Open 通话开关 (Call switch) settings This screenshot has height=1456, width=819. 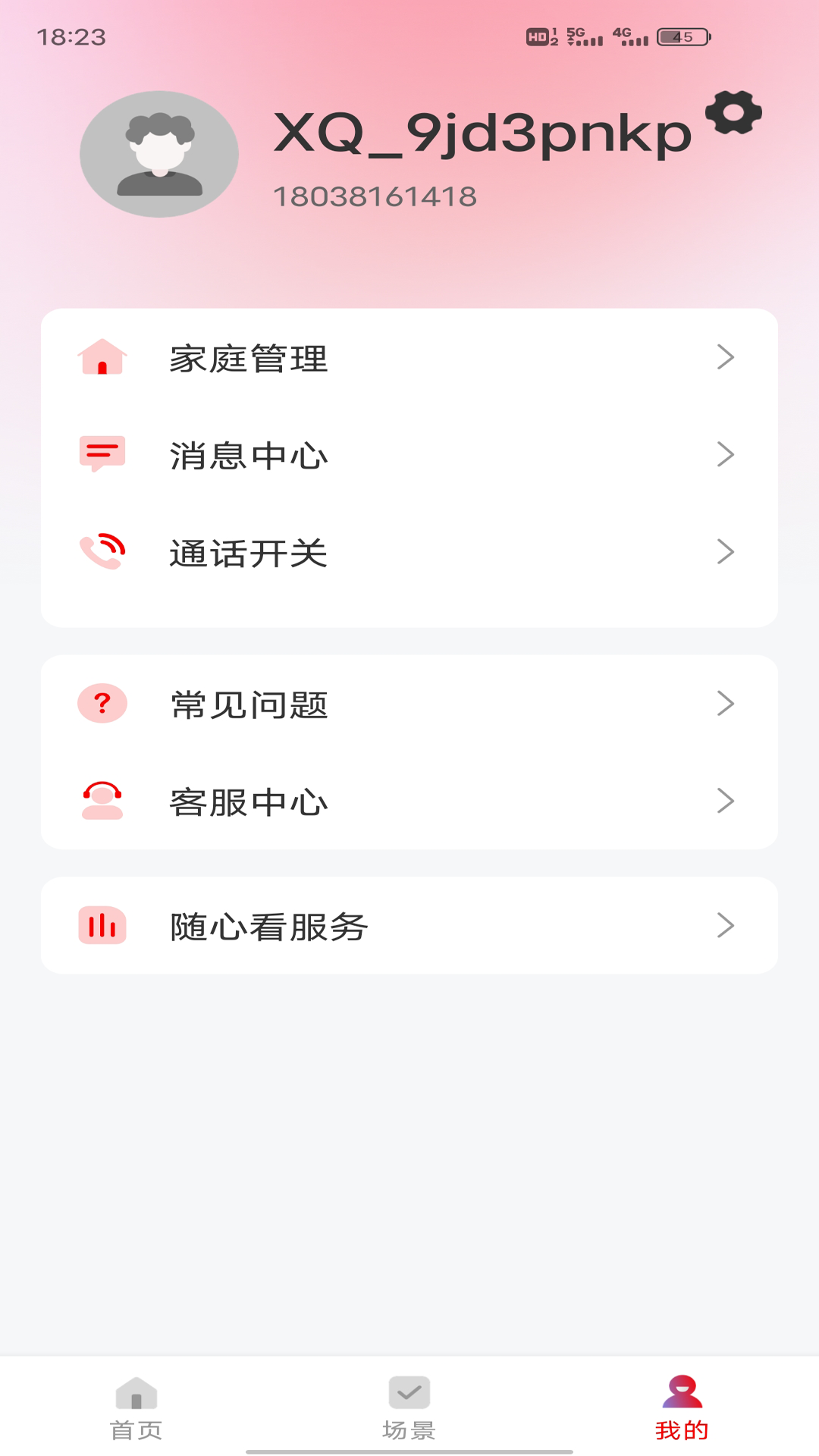409,552
